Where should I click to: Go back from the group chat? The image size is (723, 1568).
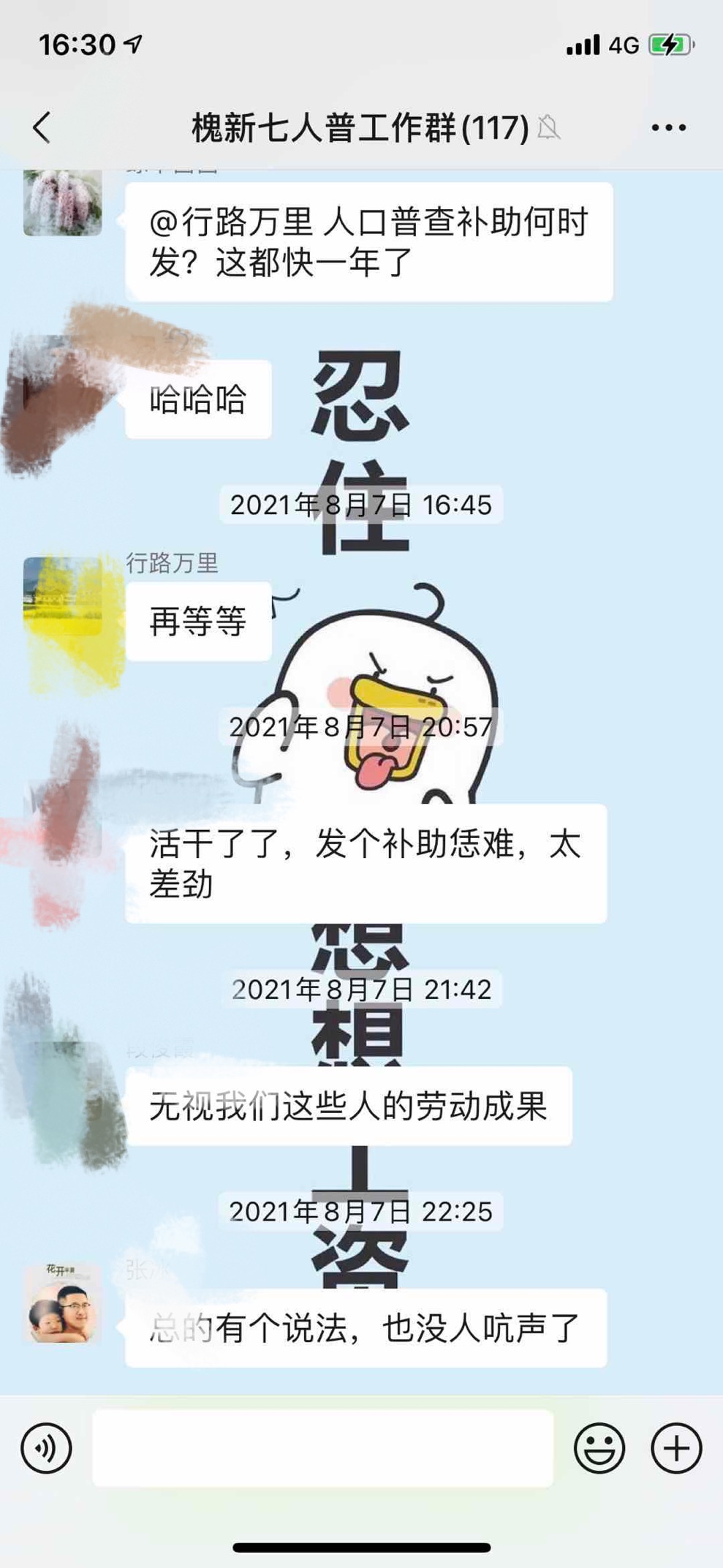click(42, 128)
